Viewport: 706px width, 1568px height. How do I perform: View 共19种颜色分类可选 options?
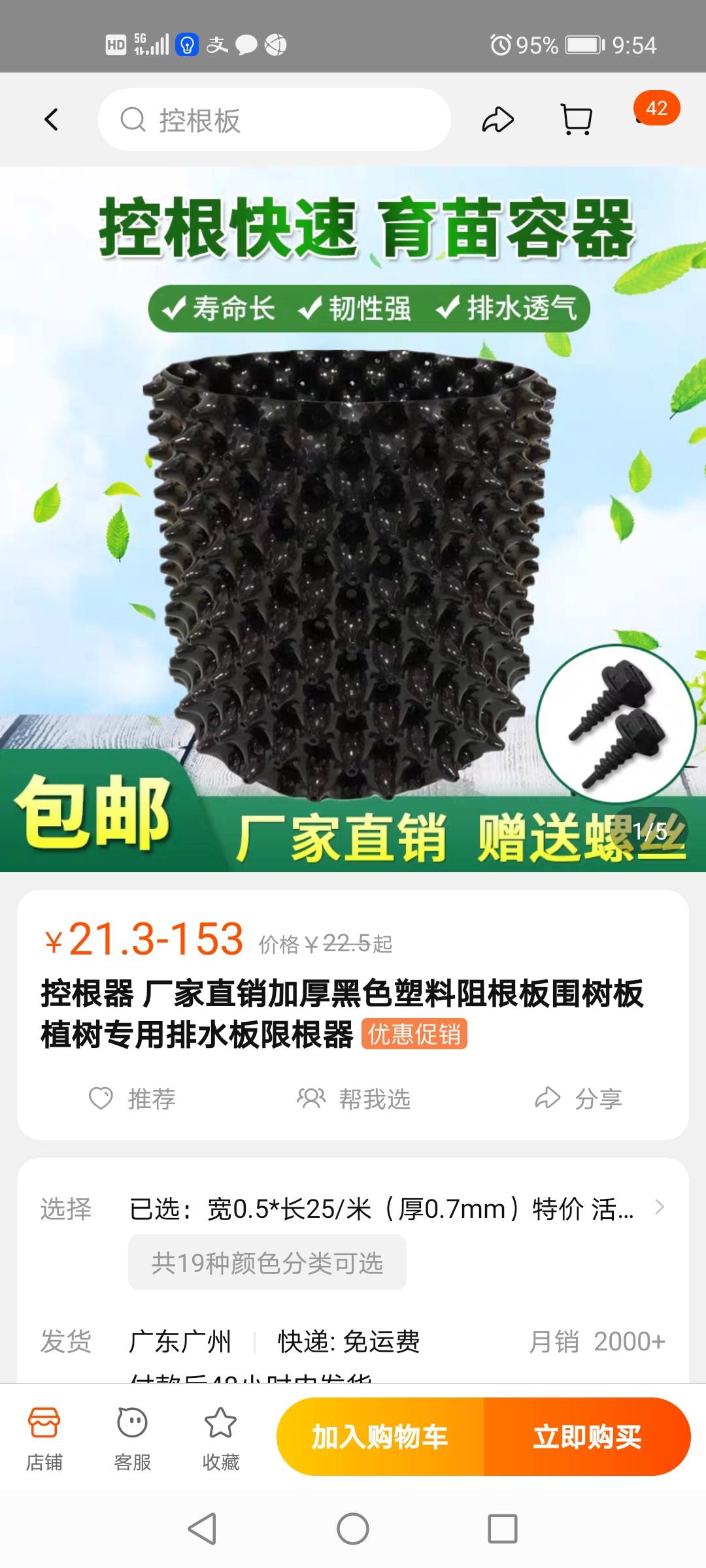267,1262
